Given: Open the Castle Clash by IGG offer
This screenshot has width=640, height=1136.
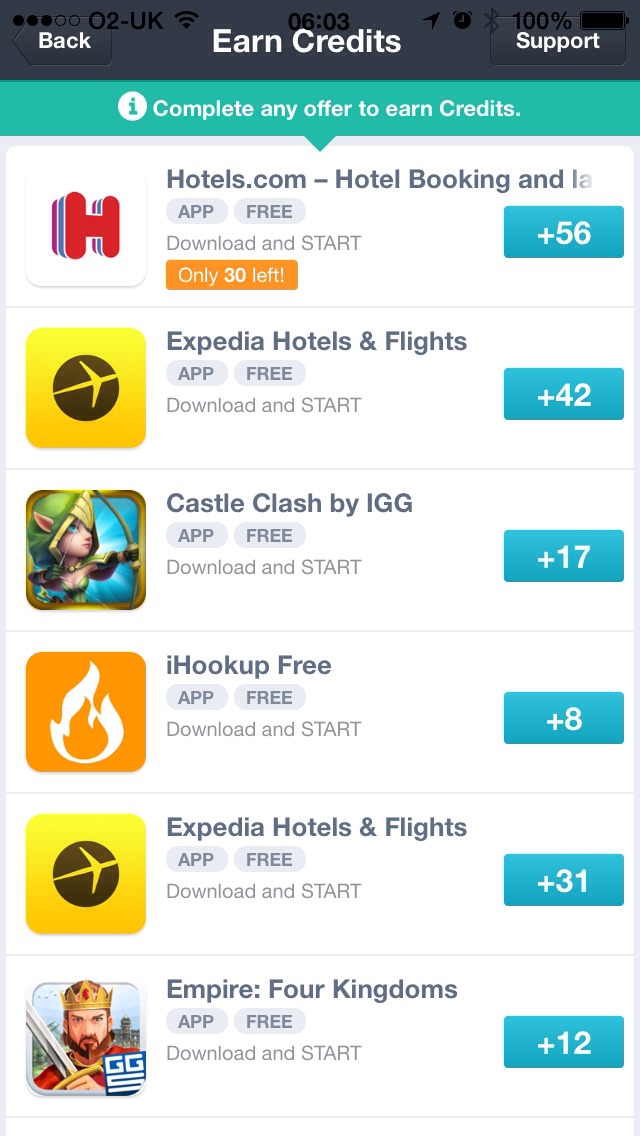Looking at the screenshot, I should point(320,551).
